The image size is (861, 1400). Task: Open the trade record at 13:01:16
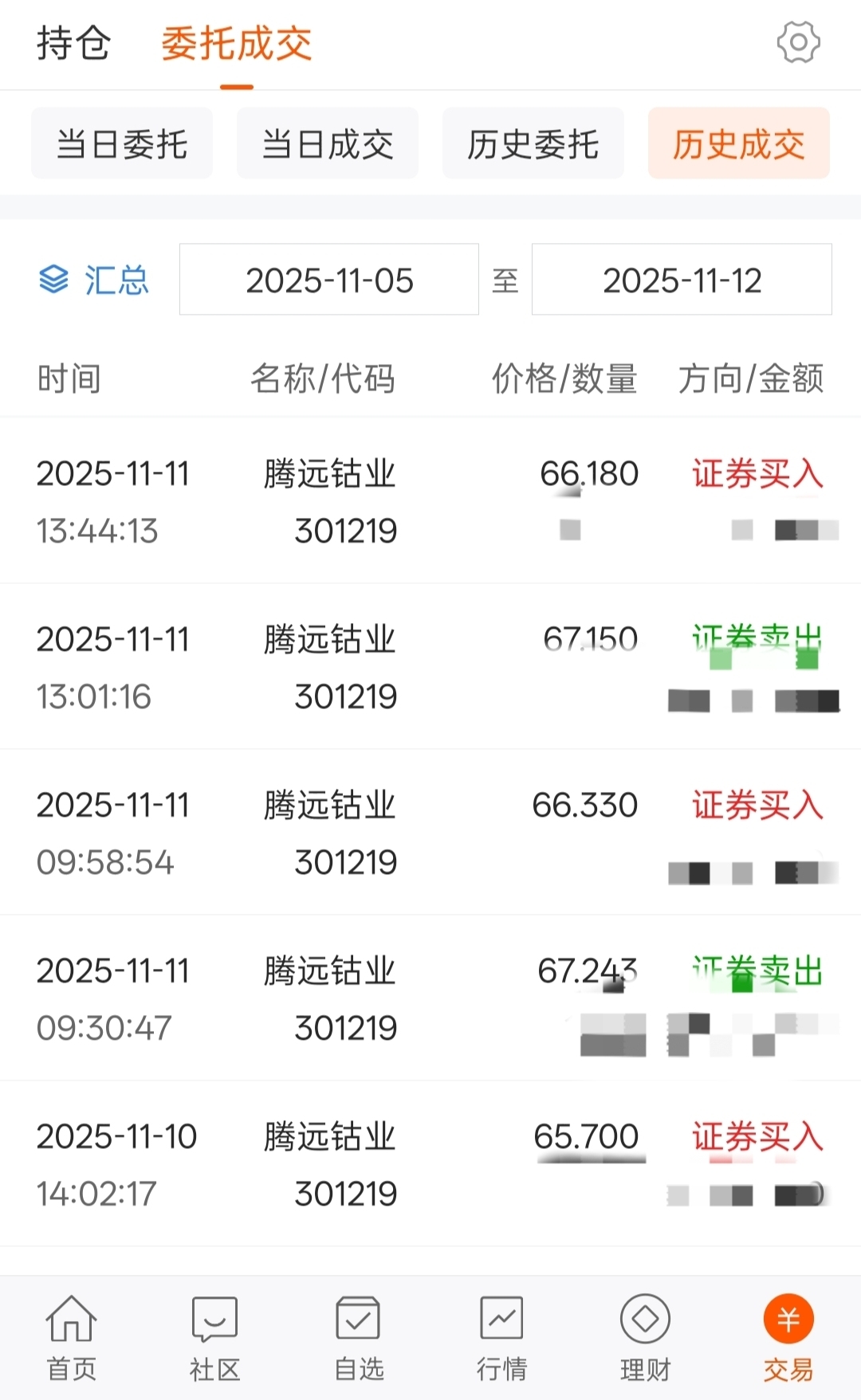(x=431, y=668)
